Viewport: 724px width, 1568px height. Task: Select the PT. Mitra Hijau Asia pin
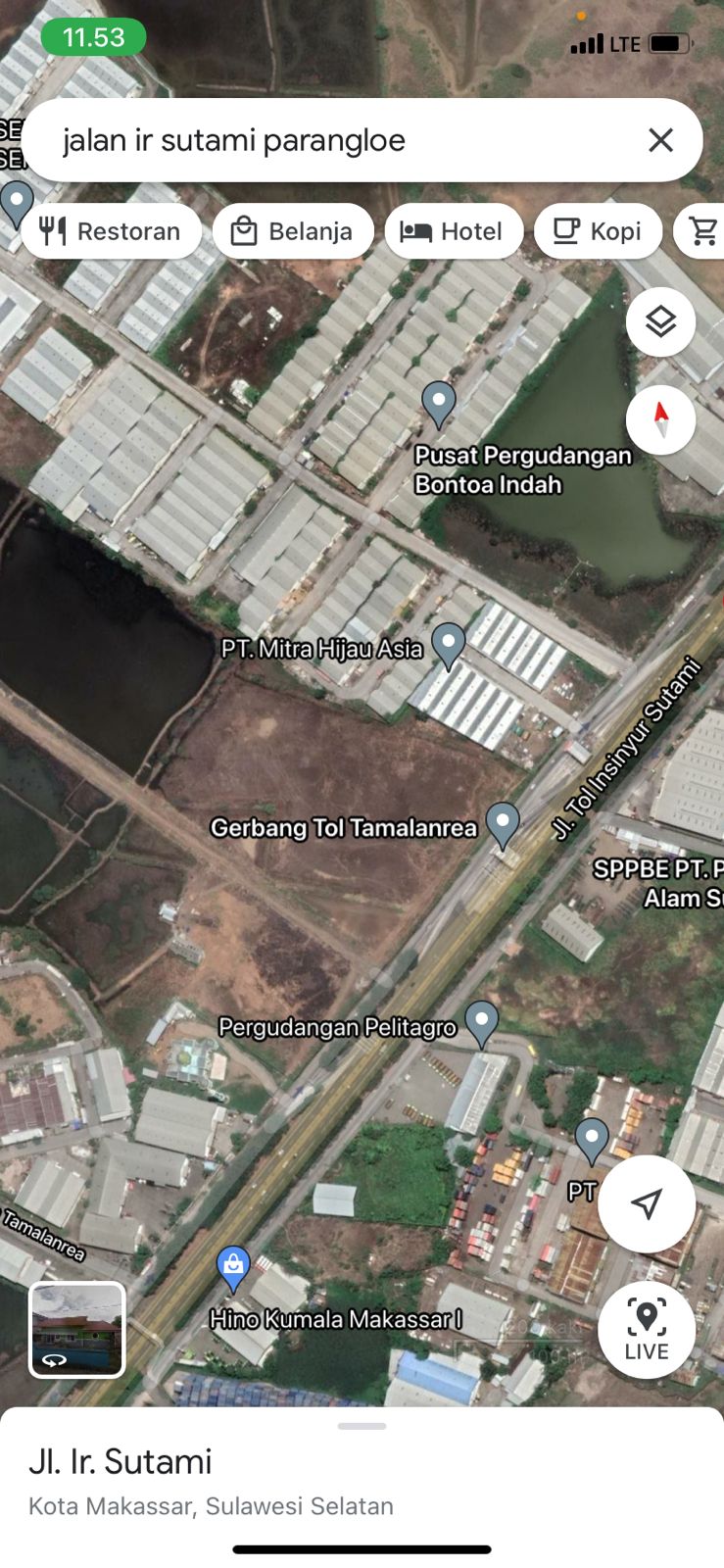(x=449, y=645)
